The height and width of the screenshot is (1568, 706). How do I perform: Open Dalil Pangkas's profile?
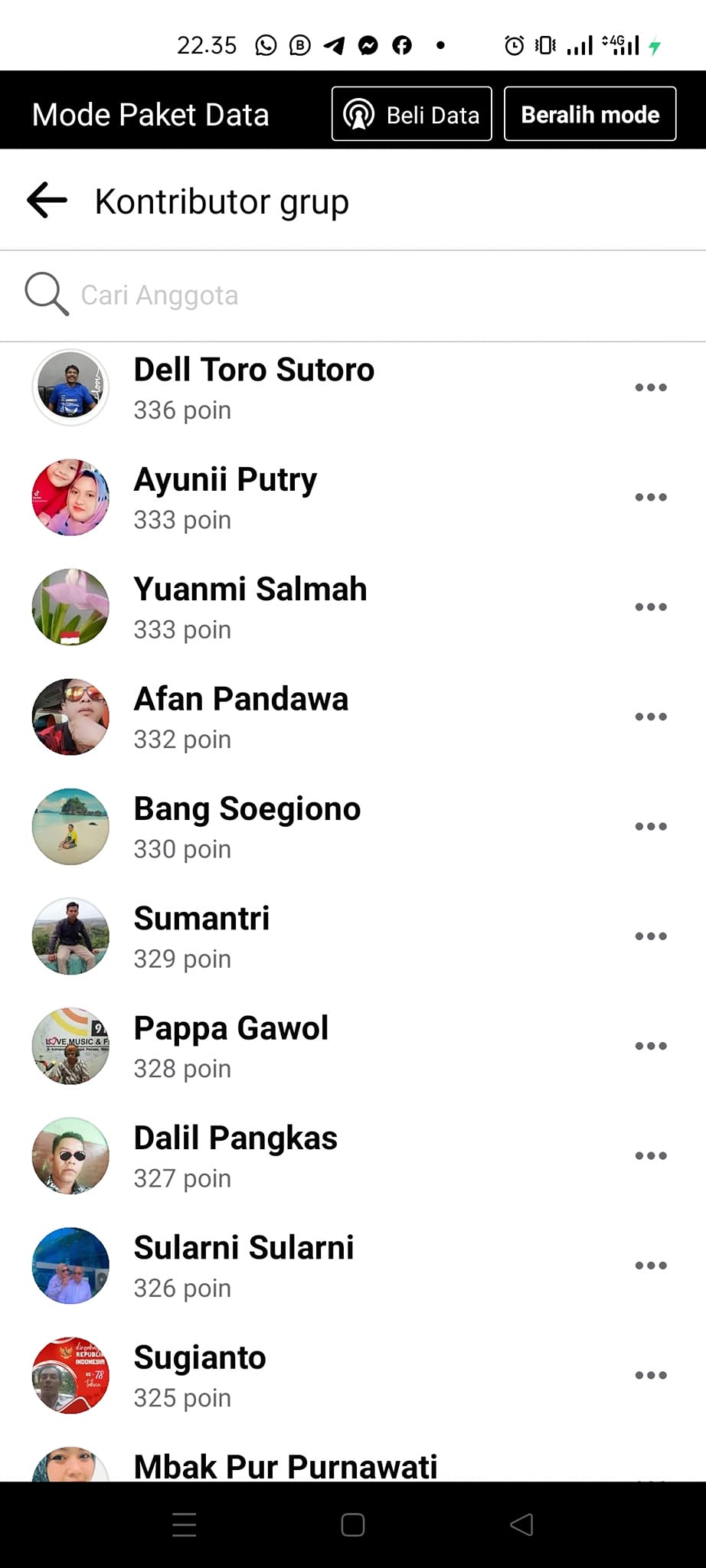tap(235, 1138)
